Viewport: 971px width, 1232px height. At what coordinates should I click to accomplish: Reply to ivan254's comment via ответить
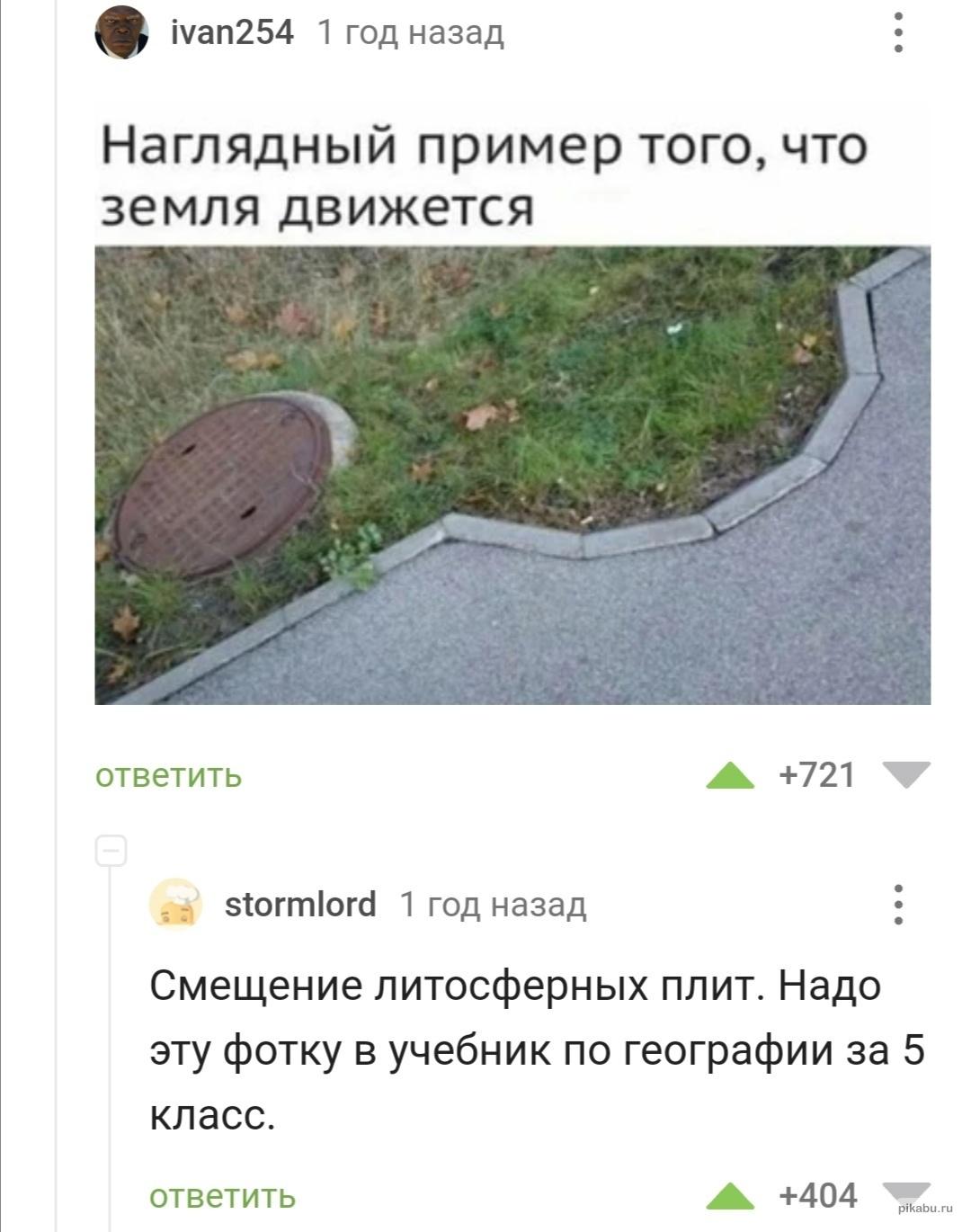tap(169, 775)
